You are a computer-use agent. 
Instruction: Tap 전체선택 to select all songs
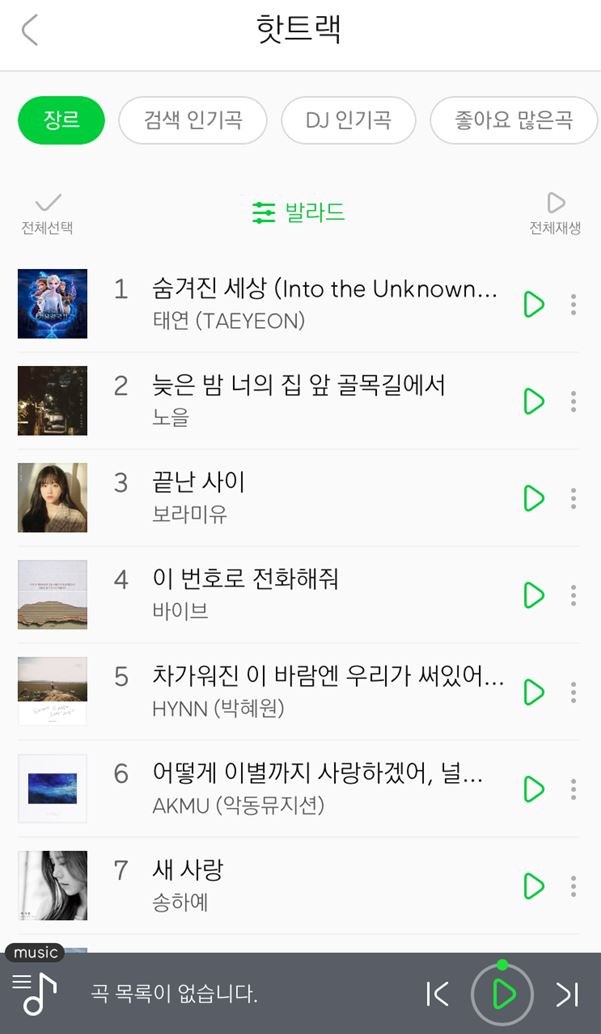(47, 213)
